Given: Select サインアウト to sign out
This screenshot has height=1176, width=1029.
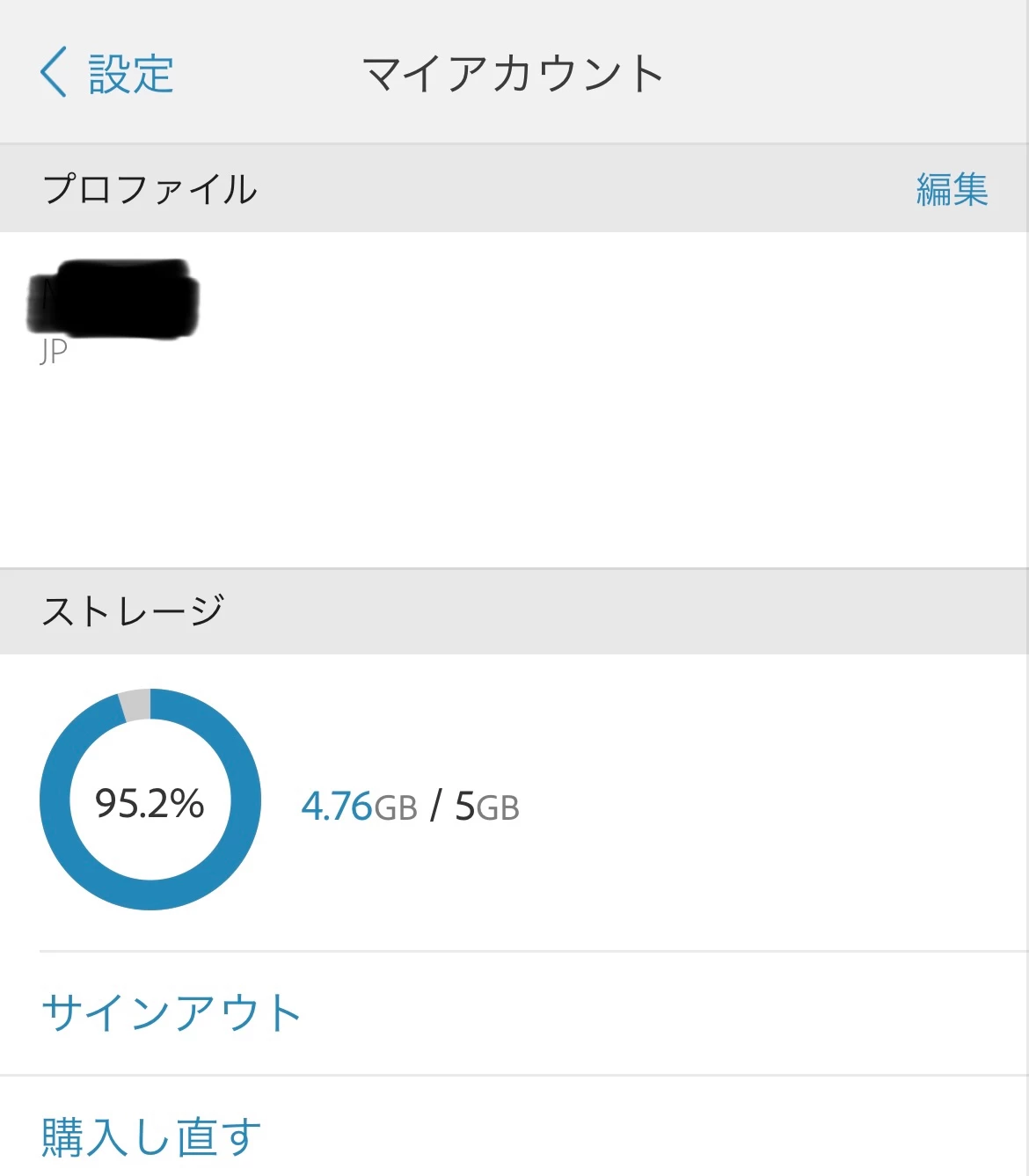Looking at the screenshot, I should (x=172, y=1012).
